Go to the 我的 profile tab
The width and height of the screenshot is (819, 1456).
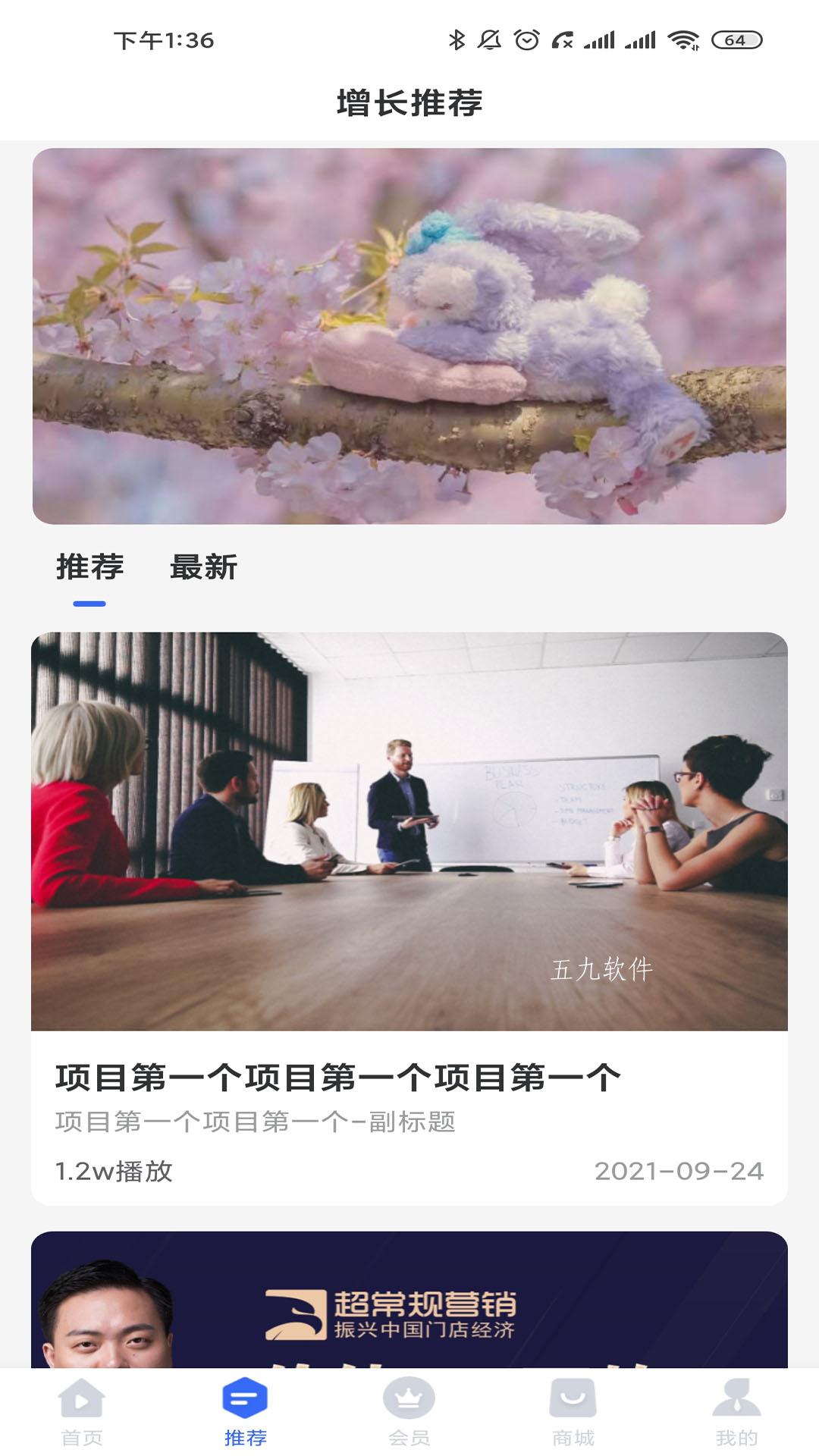pyautogui.click(x=737, y=1412)
